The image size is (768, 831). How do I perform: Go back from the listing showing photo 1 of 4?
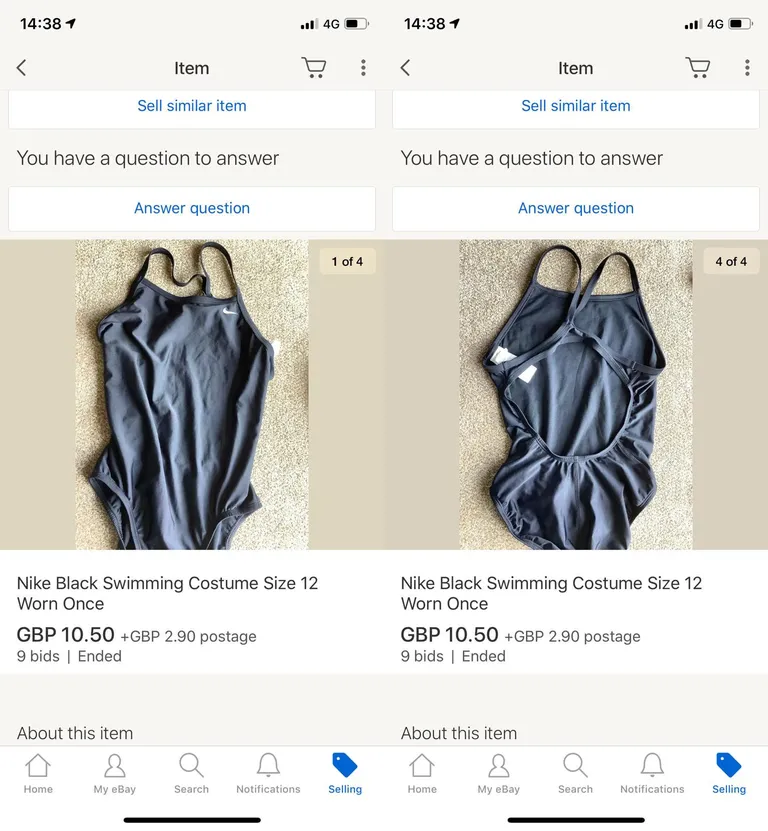tap(21, 68)
